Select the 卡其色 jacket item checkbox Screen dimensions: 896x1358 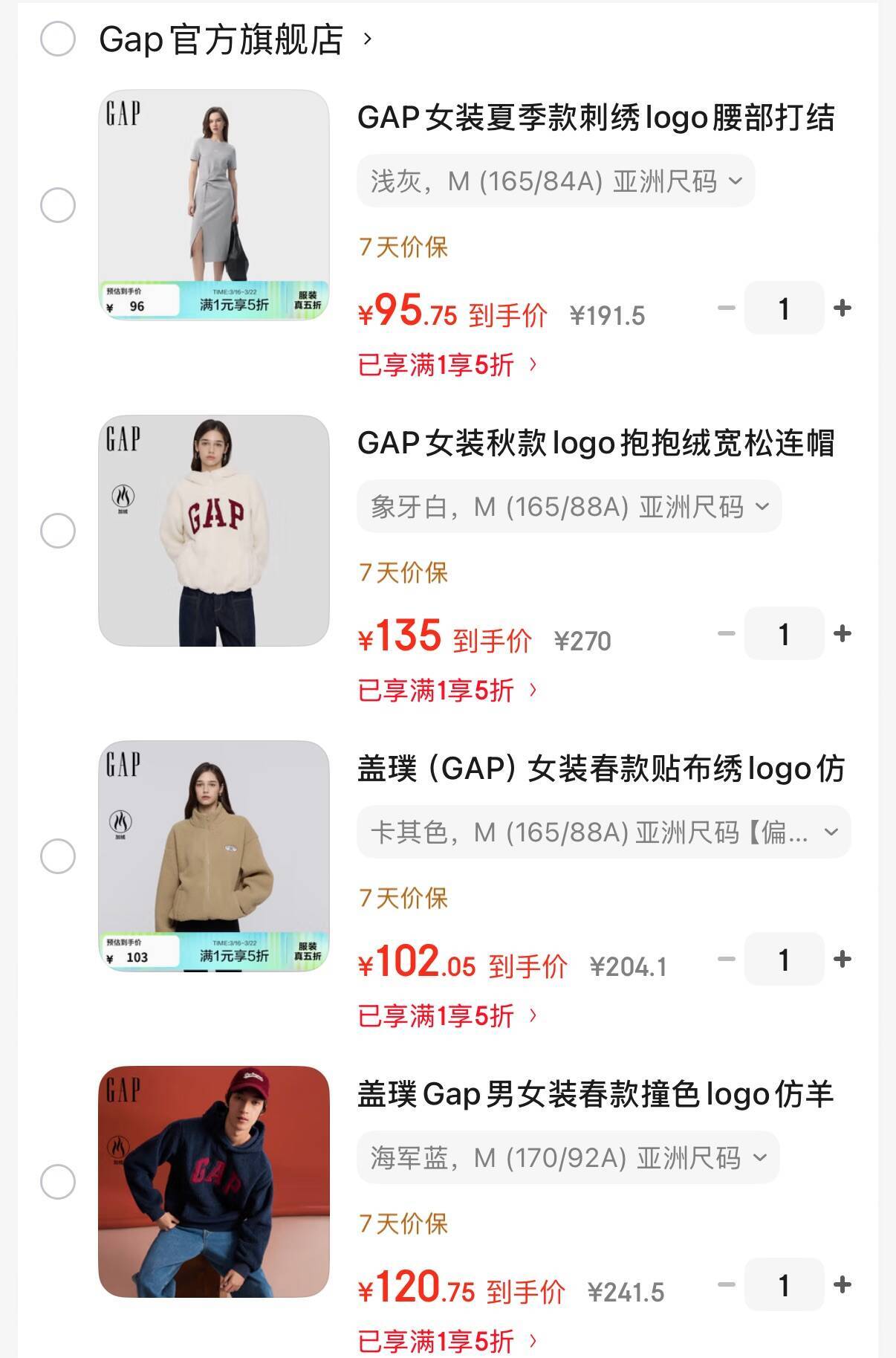pos(58,856)
